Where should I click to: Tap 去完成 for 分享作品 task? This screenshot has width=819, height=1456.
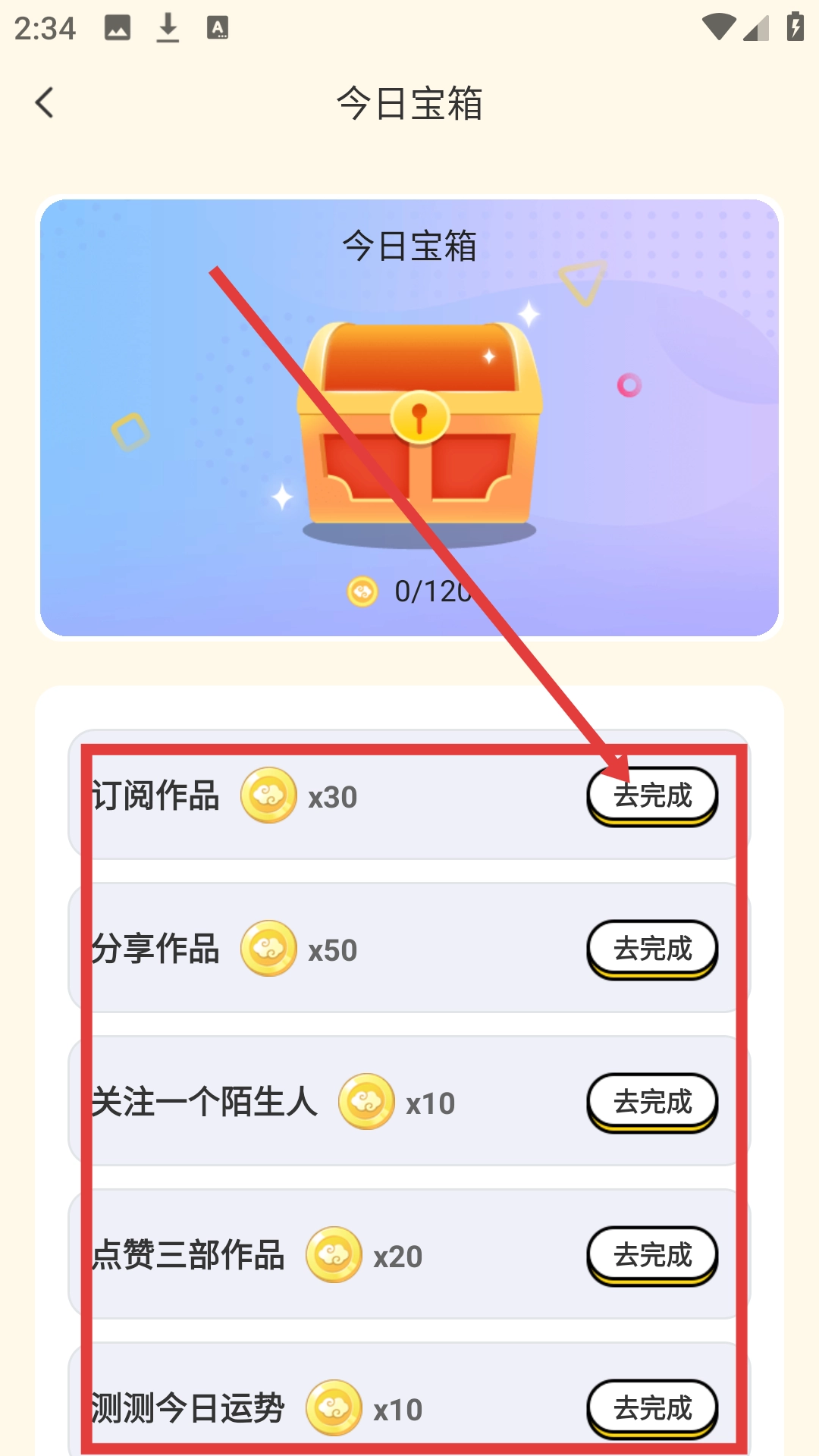click(652, 949)
